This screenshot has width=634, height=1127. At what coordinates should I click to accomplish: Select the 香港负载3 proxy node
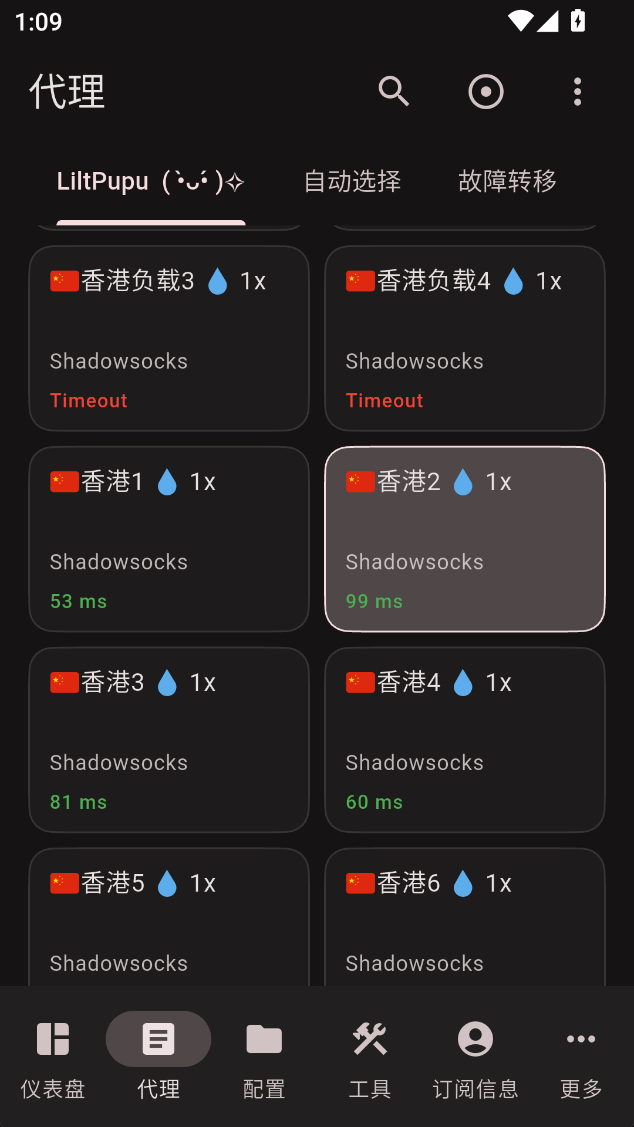pos(169,338)
